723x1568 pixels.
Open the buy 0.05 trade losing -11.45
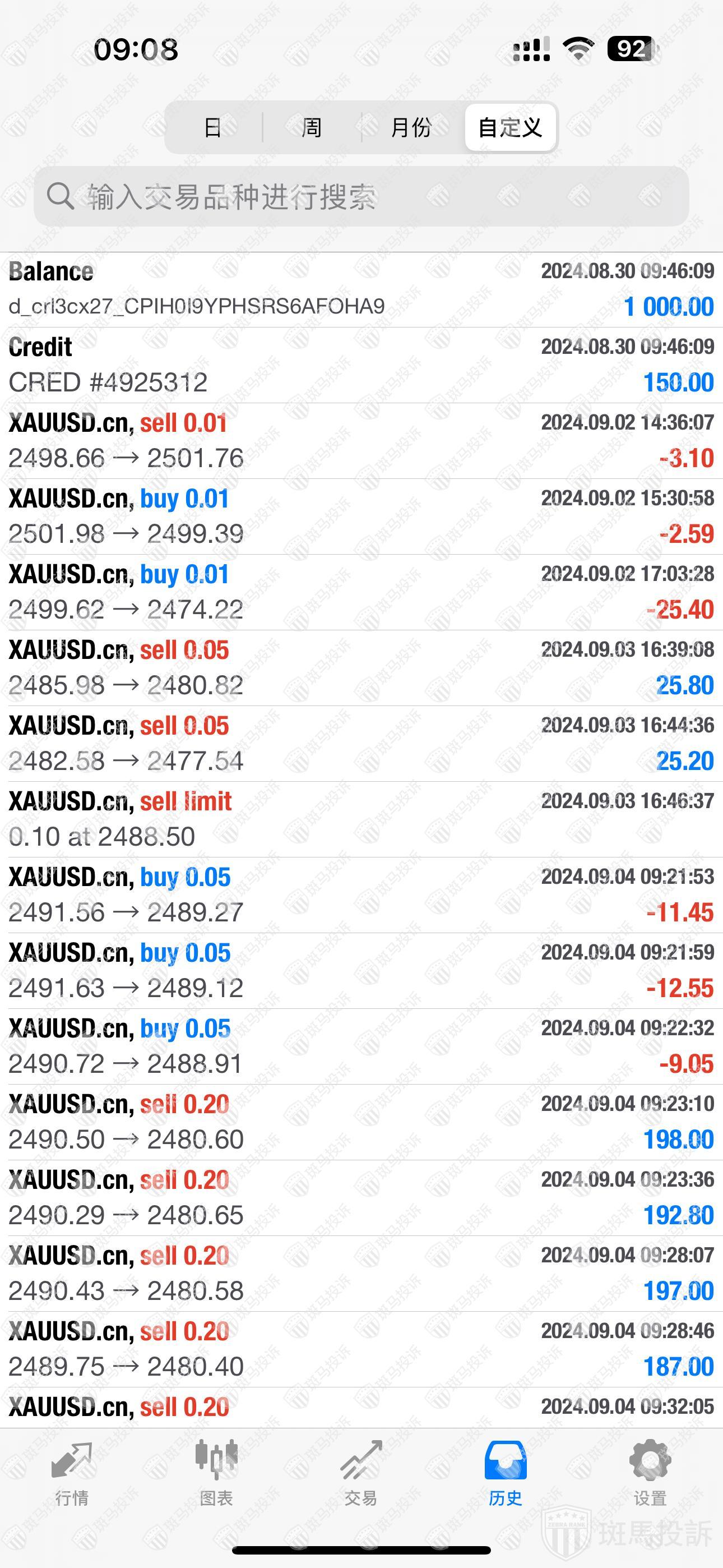point(361,895)
